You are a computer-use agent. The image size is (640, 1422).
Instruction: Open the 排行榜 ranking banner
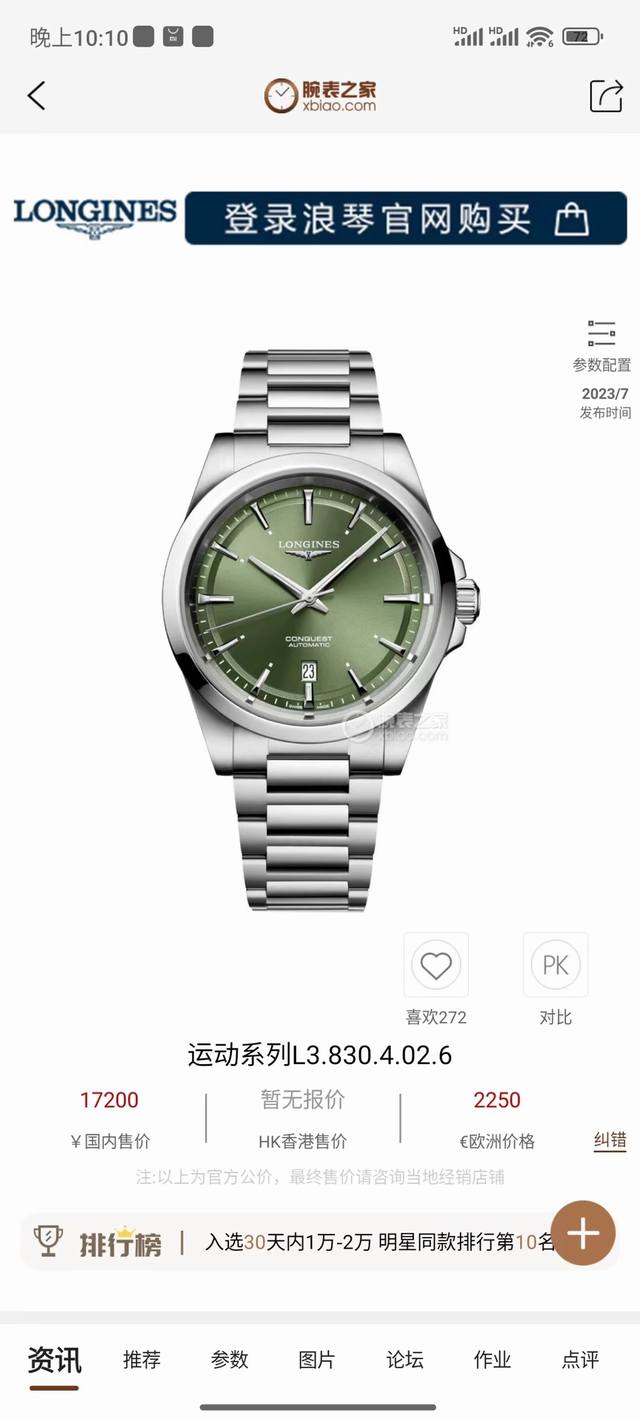[x=290, y=1242]
